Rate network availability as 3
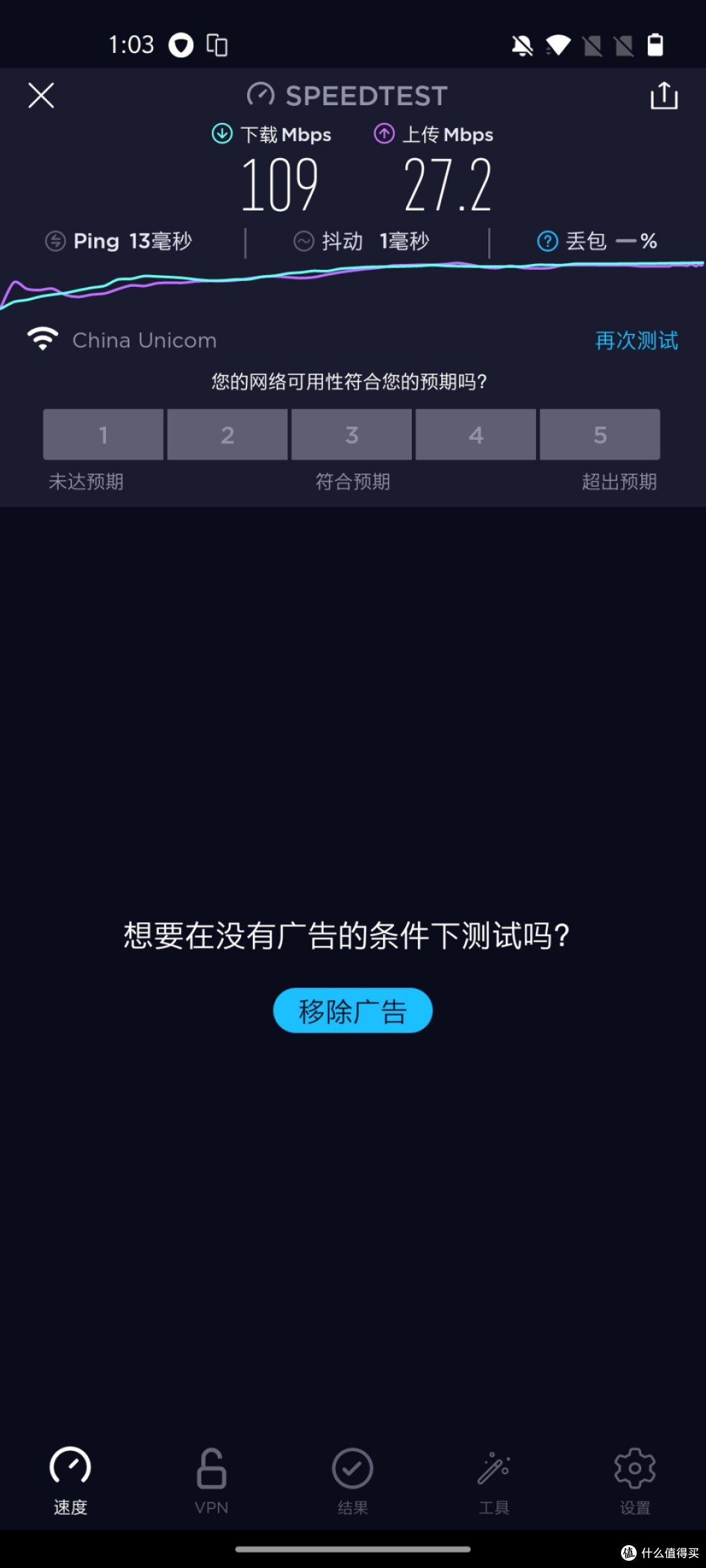The width and height of the screenshot is (706, 1568). coord(352,435)
